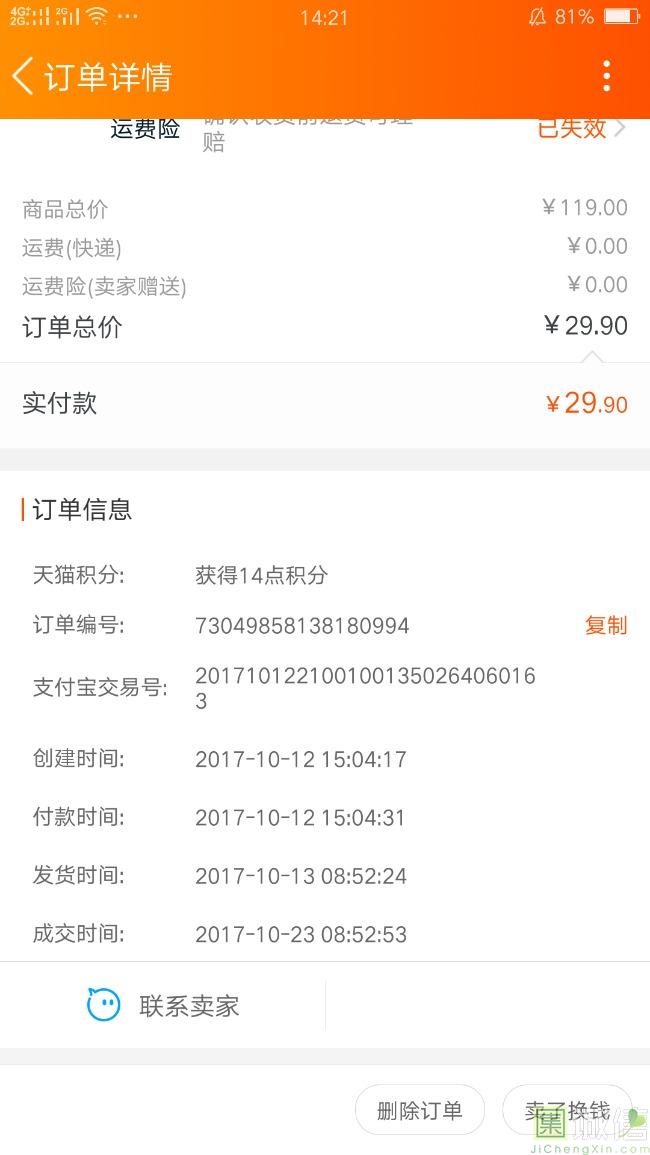Open the overflow menu
This screenshot has height=1155, width=650.
(x=607, y=77)
